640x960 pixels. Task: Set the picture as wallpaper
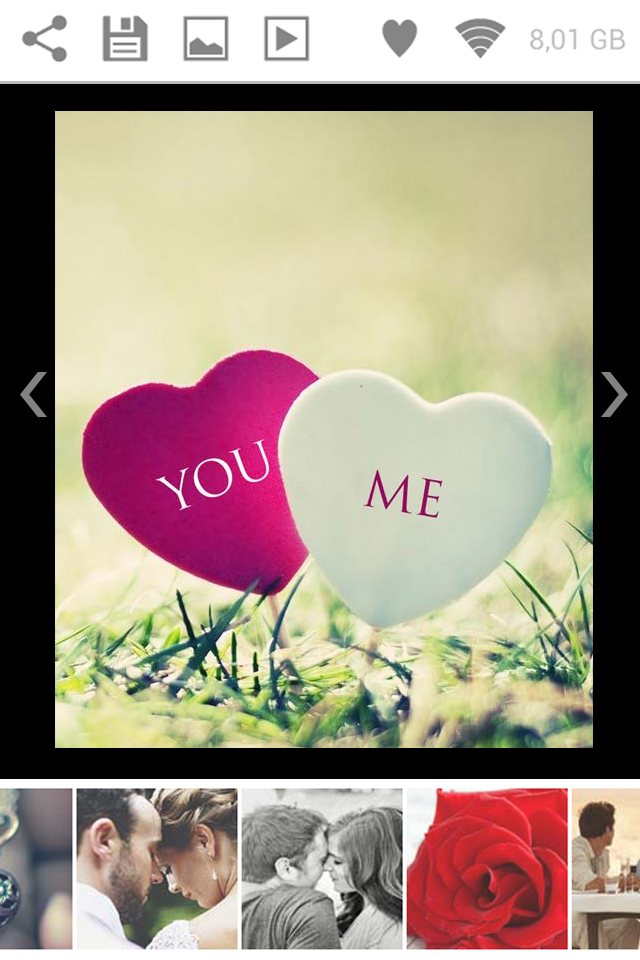tap(206, 39)
